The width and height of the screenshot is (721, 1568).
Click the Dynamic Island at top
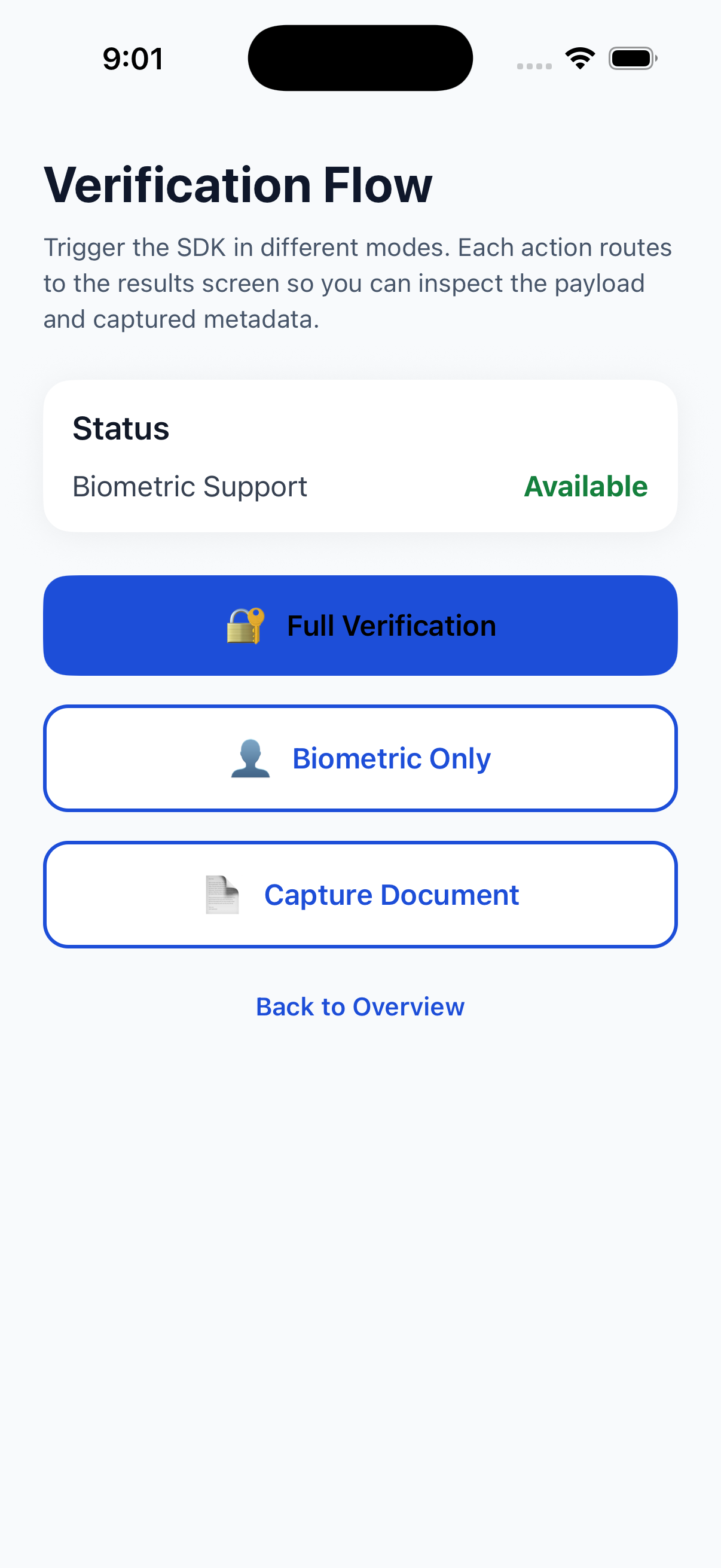[360, 57]
